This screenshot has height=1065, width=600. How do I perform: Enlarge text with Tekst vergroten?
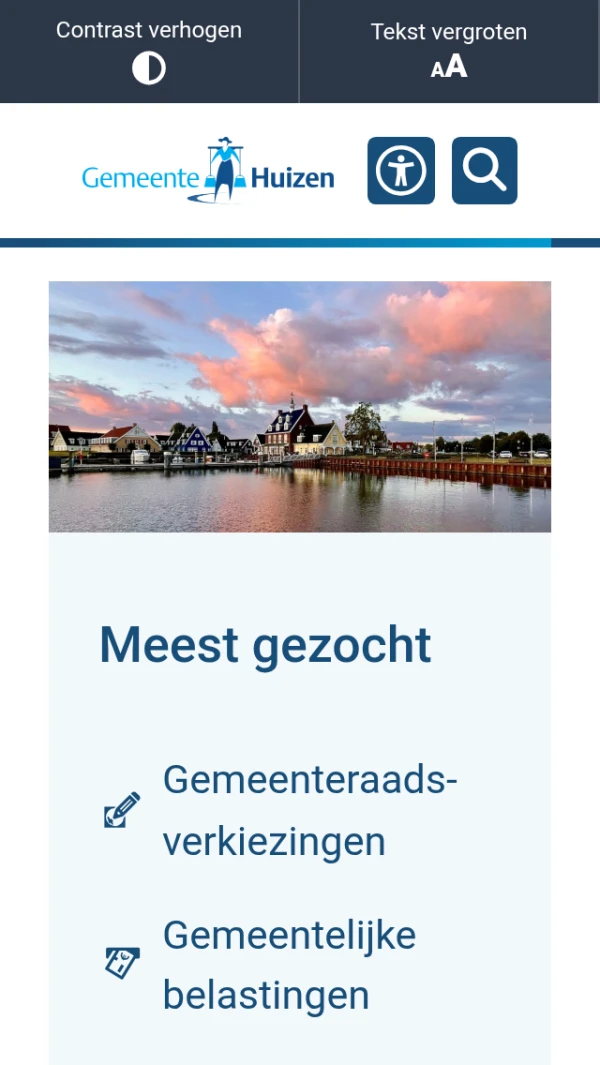449,51
